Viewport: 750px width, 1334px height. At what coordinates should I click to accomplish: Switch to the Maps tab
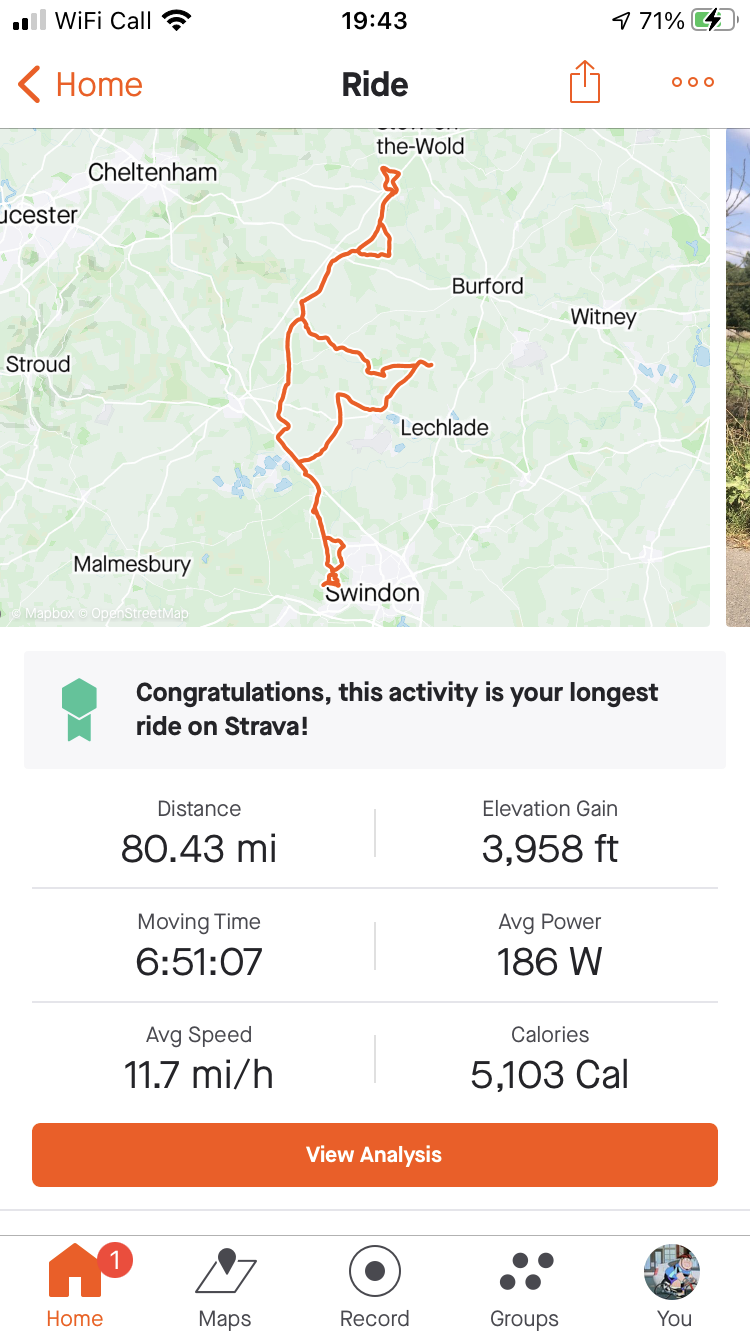pos(225,1287)
